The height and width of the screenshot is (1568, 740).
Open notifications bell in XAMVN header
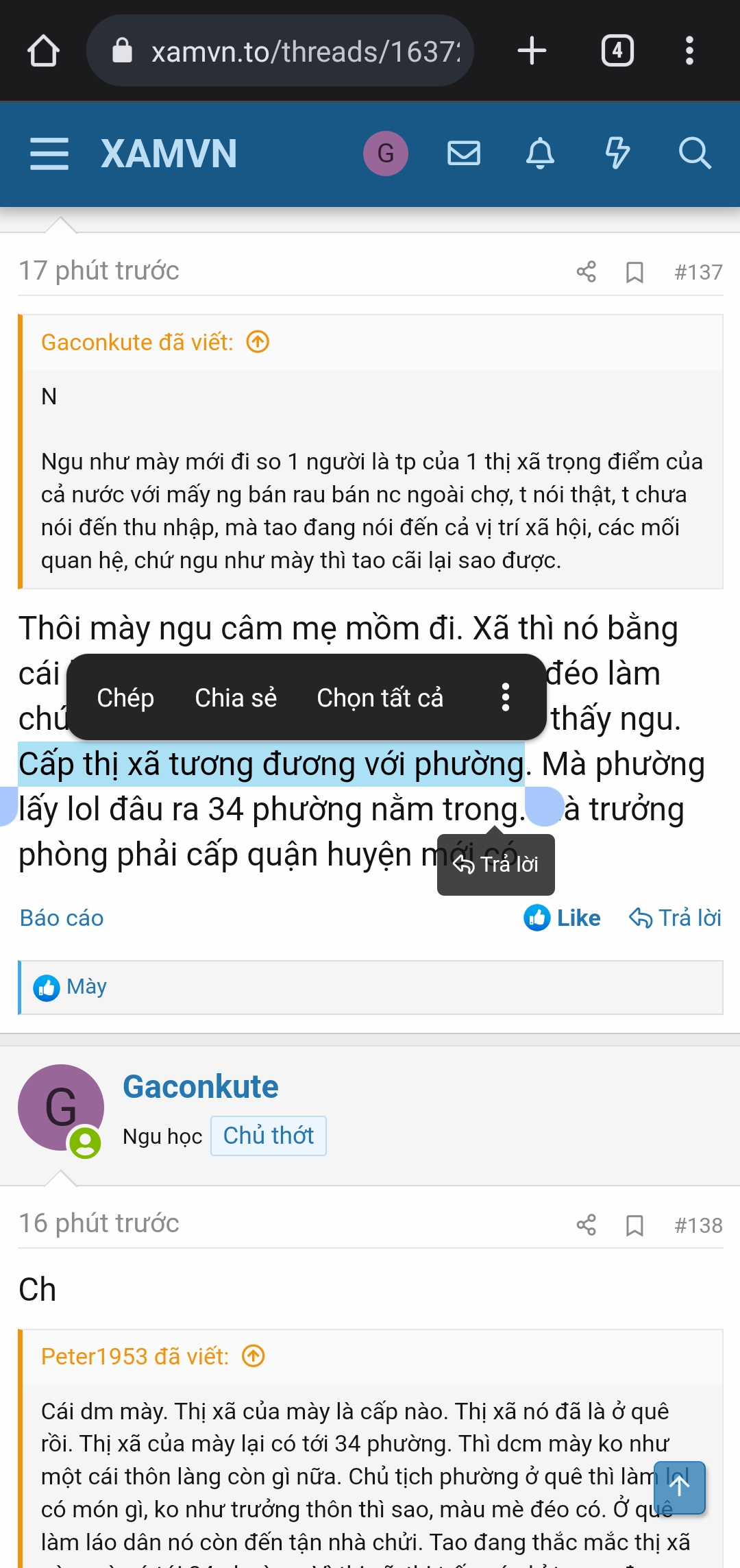pos(541,153)
